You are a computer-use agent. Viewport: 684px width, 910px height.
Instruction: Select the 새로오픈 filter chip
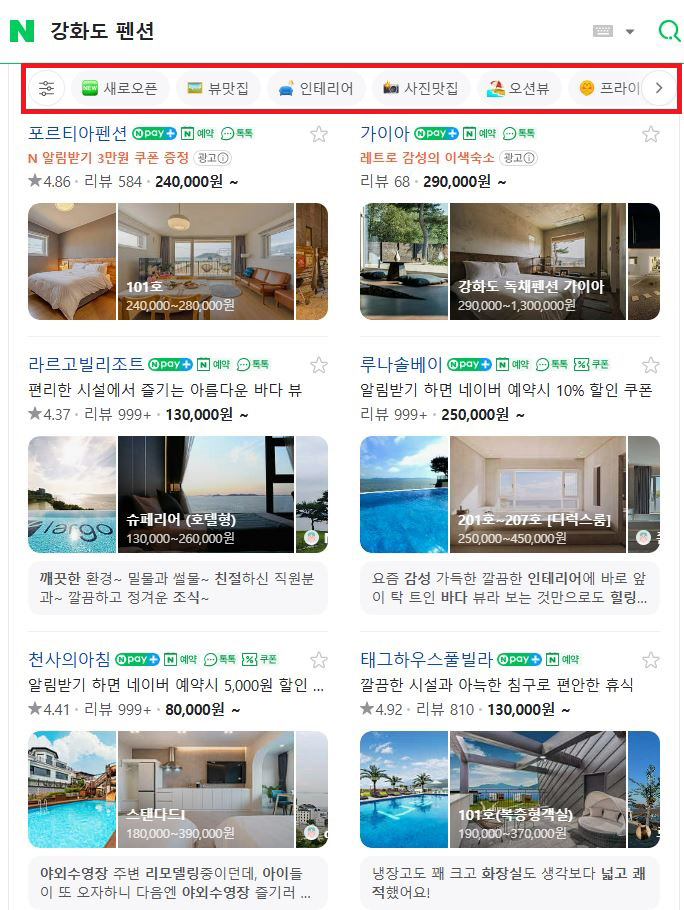(119, 89)
